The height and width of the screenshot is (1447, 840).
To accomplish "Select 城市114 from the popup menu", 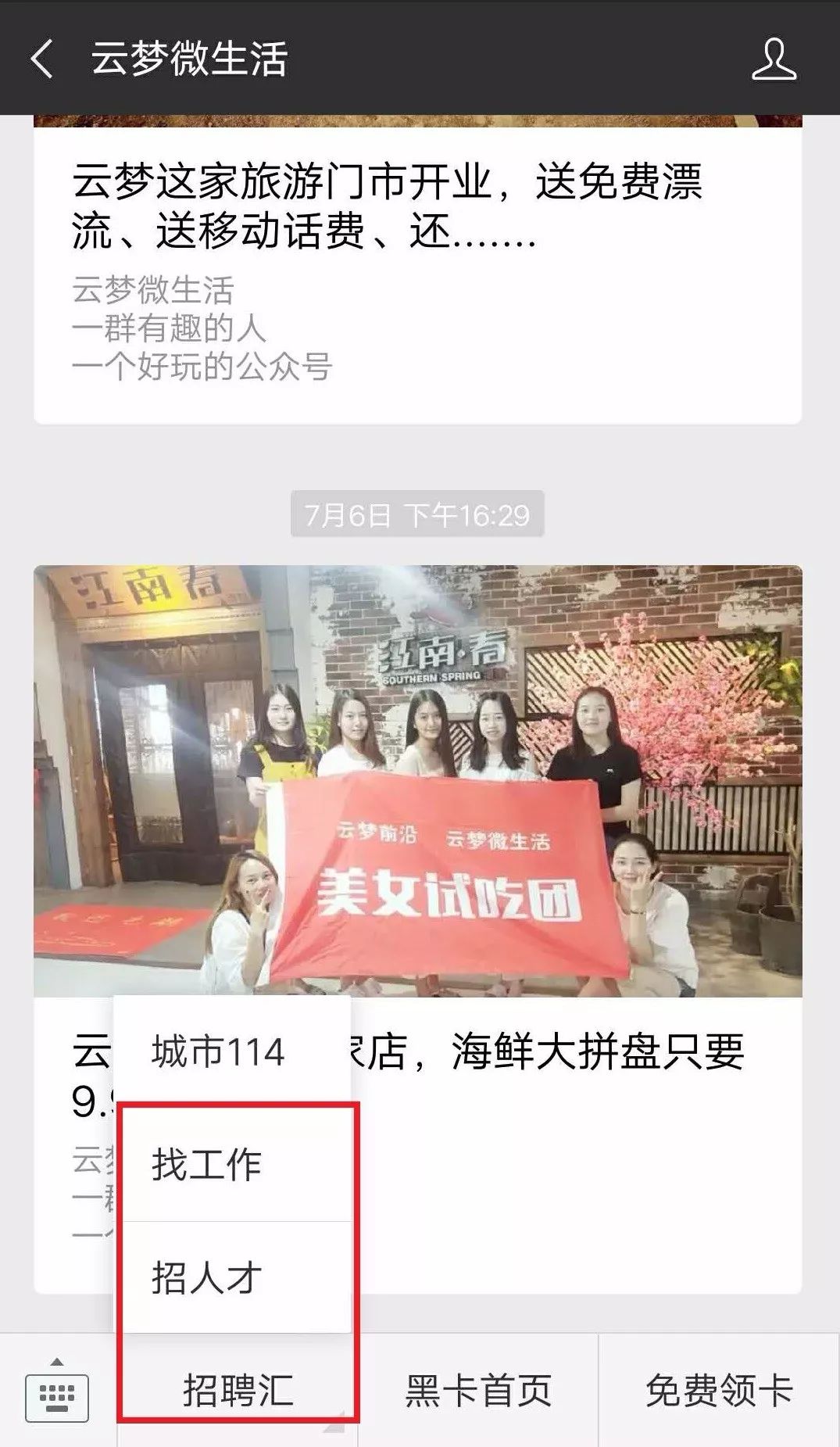I will [233, 1051].
